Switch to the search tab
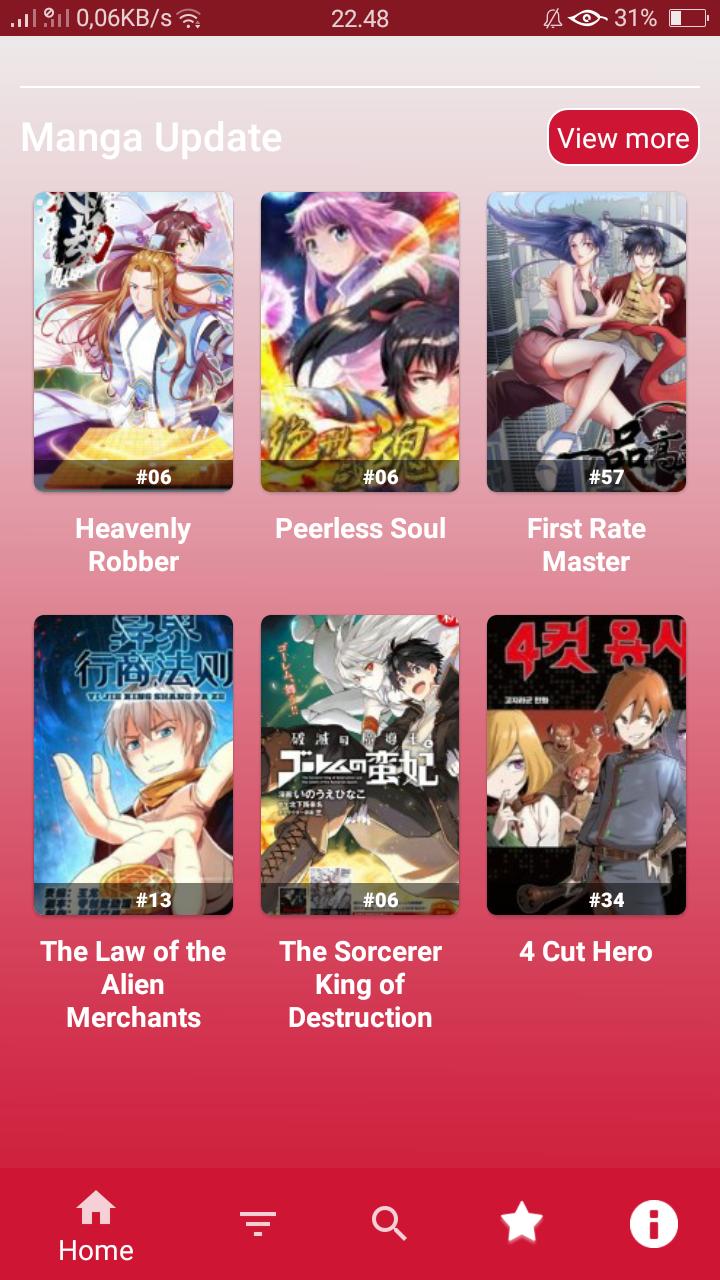This screenshot has height=1280, width=720. [x=389, y=1223]
